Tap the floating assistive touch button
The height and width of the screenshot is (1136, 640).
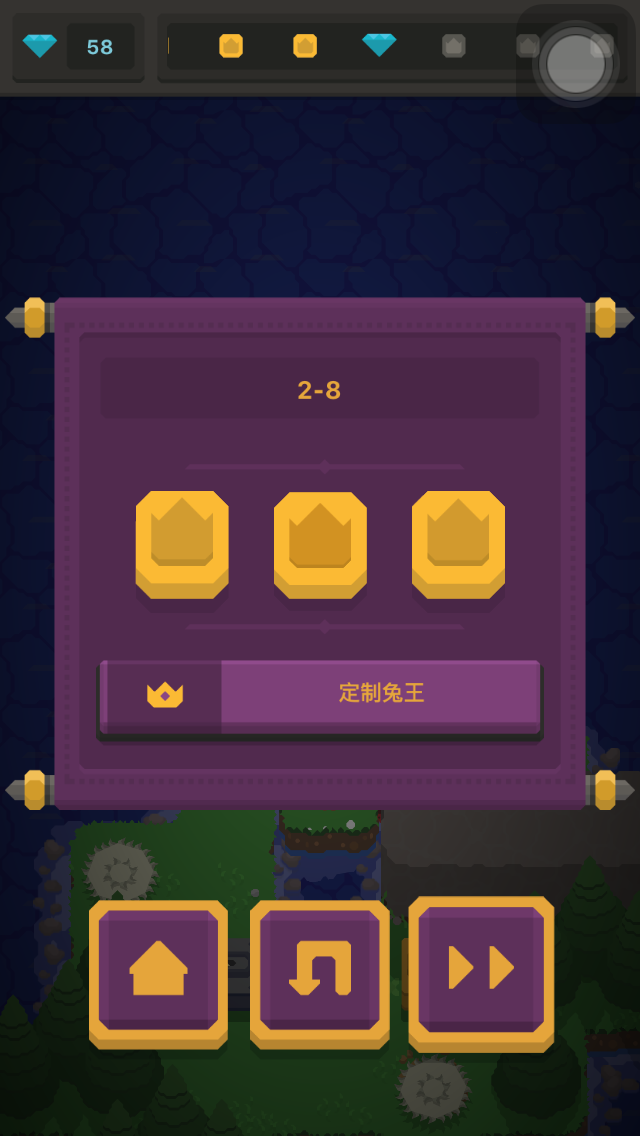pos(576,65)
